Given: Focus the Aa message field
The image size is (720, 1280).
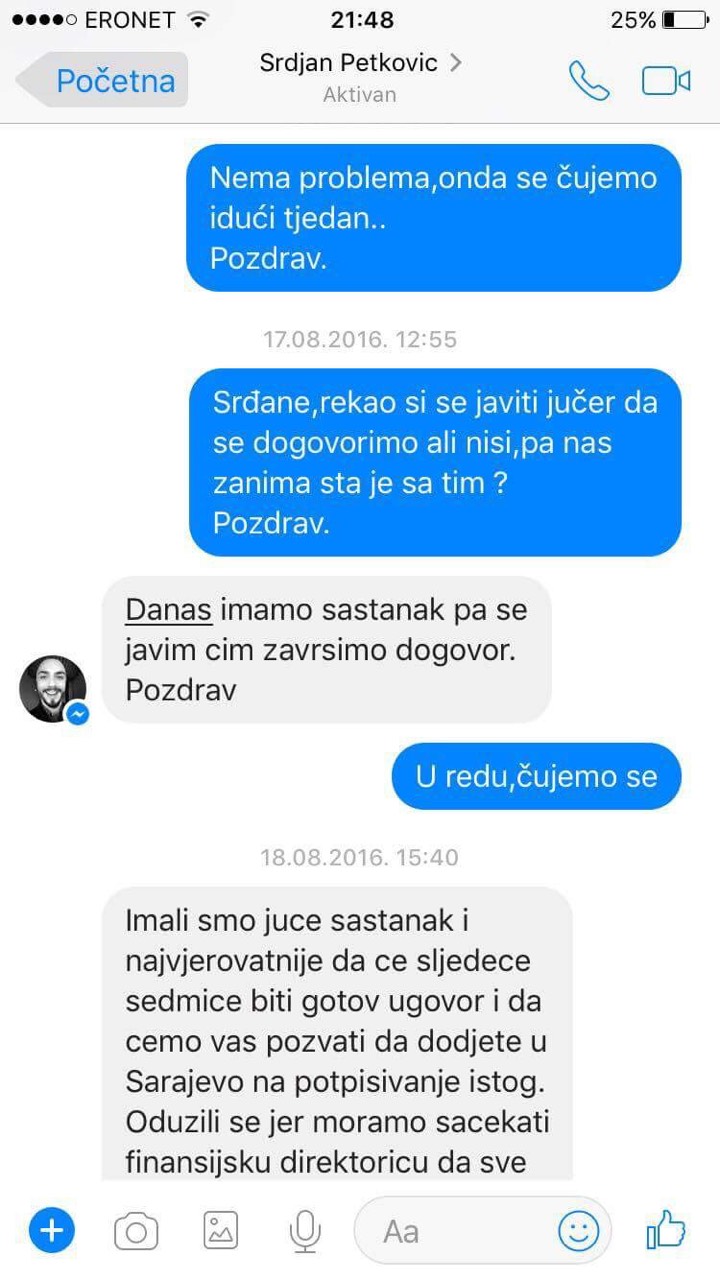Looking at the screenshot, I should pyautogui.click(x=455, y=1231).
